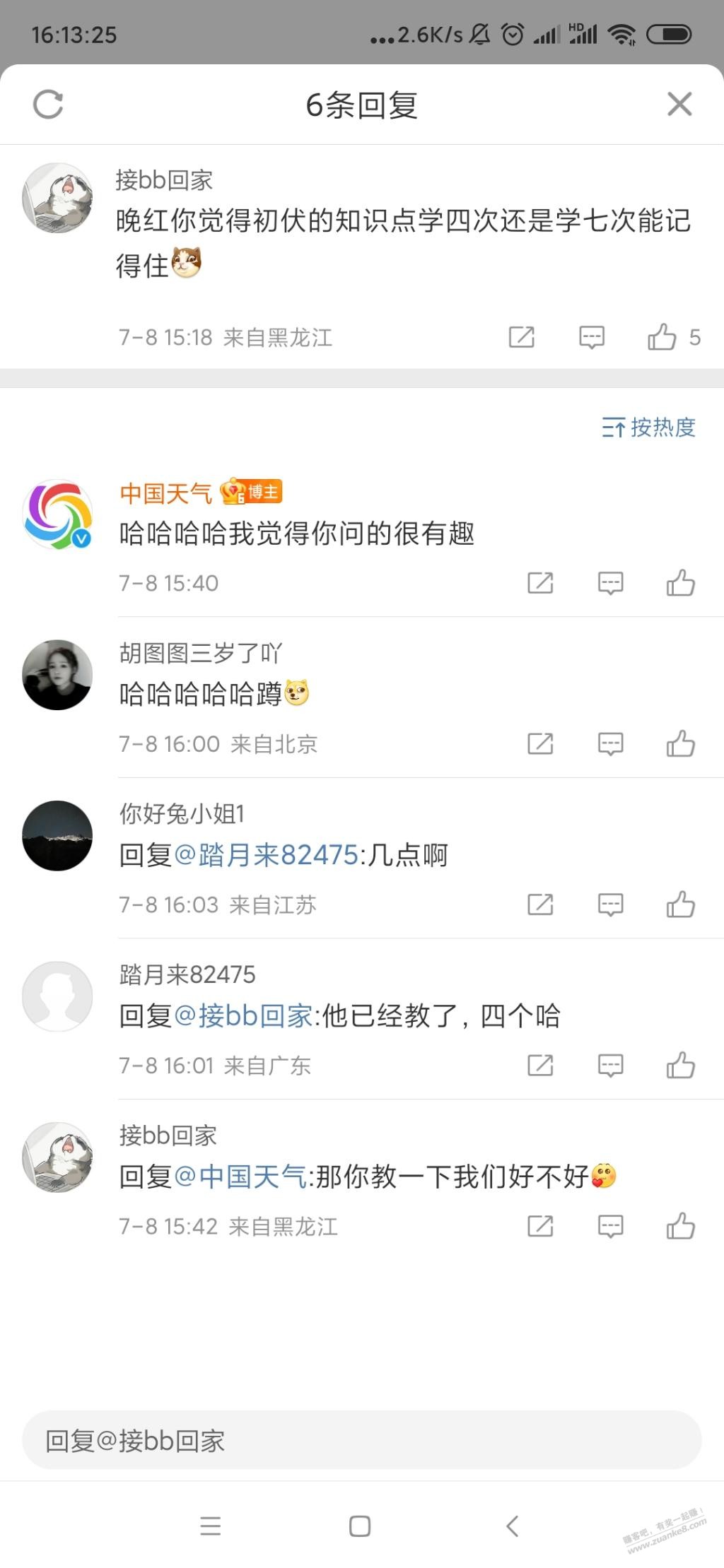
Task: Like 胡图图三岁了吖's reply
Action: [x=680, y=744]
